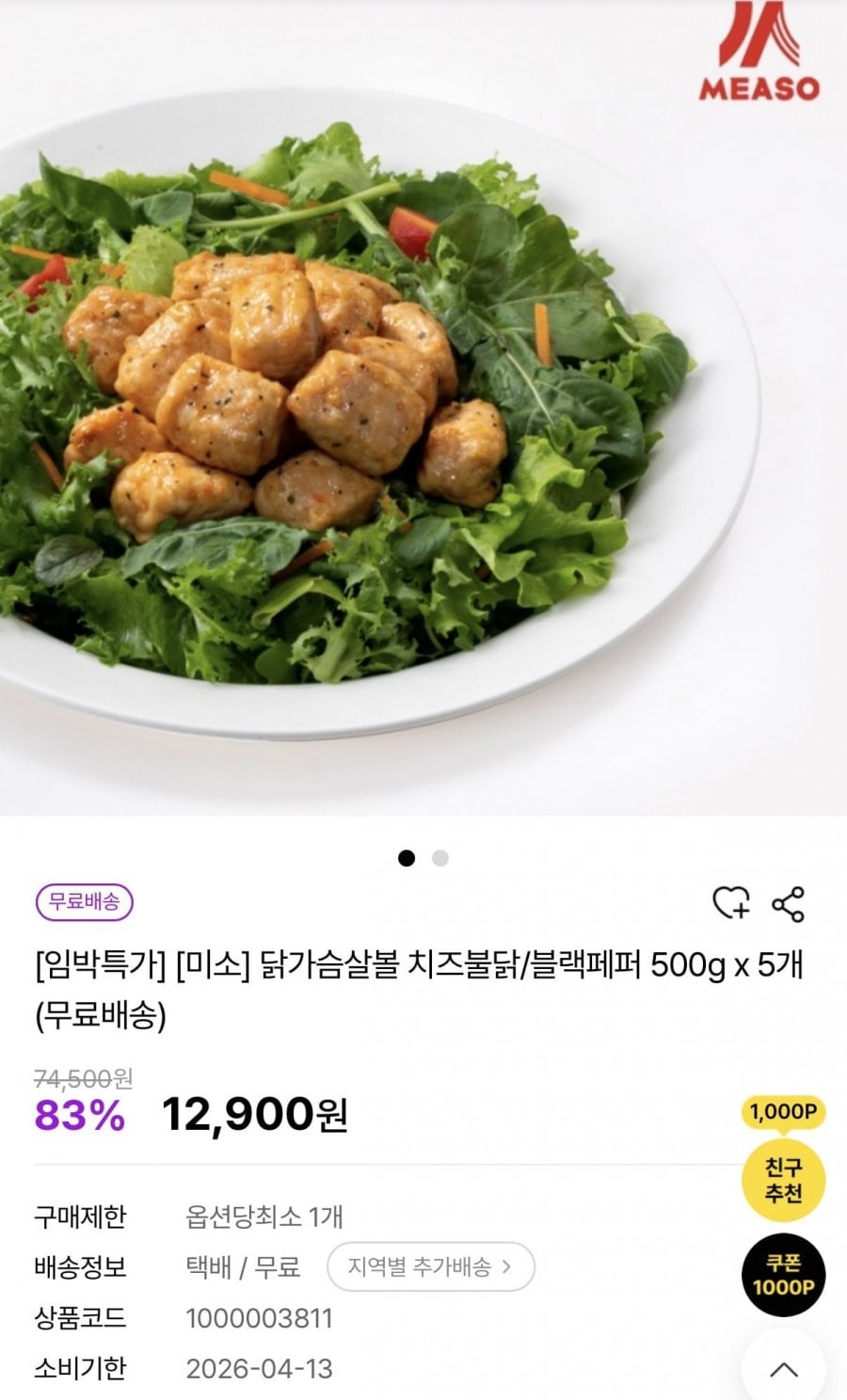The image size is (847, 1400).
Task: Open the share options icon
Action: point(788,904)
